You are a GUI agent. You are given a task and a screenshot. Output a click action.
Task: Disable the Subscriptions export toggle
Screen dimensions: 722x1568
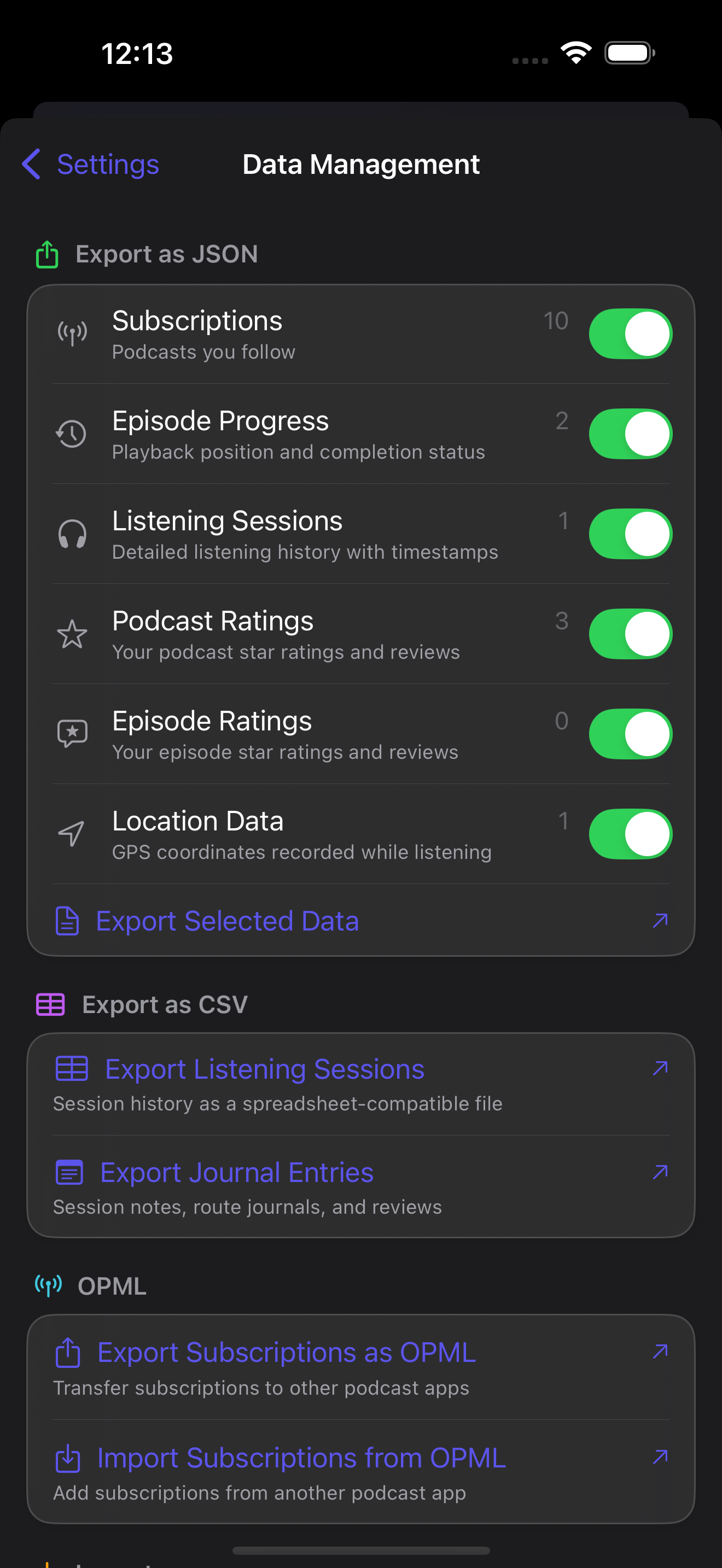630,333
